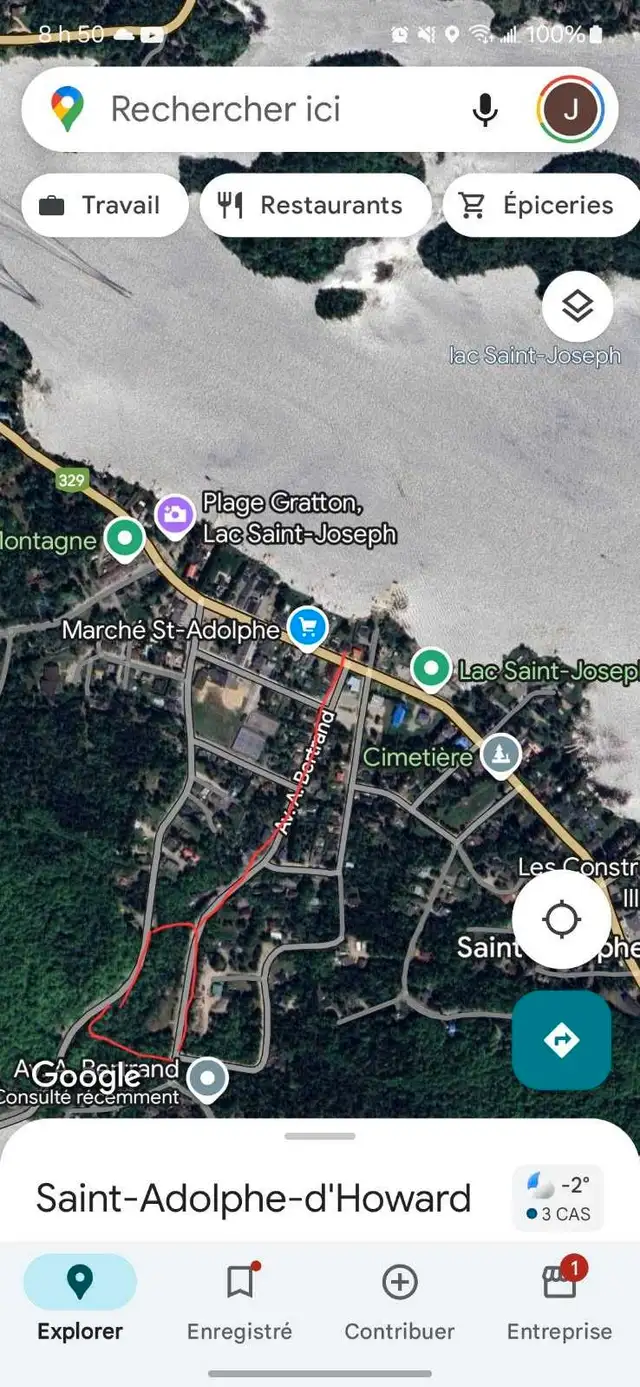Viewport: 640px width, 1387px height.
Task: Open the Marché St-Adolphe marker
Action: tap(307, 628)
